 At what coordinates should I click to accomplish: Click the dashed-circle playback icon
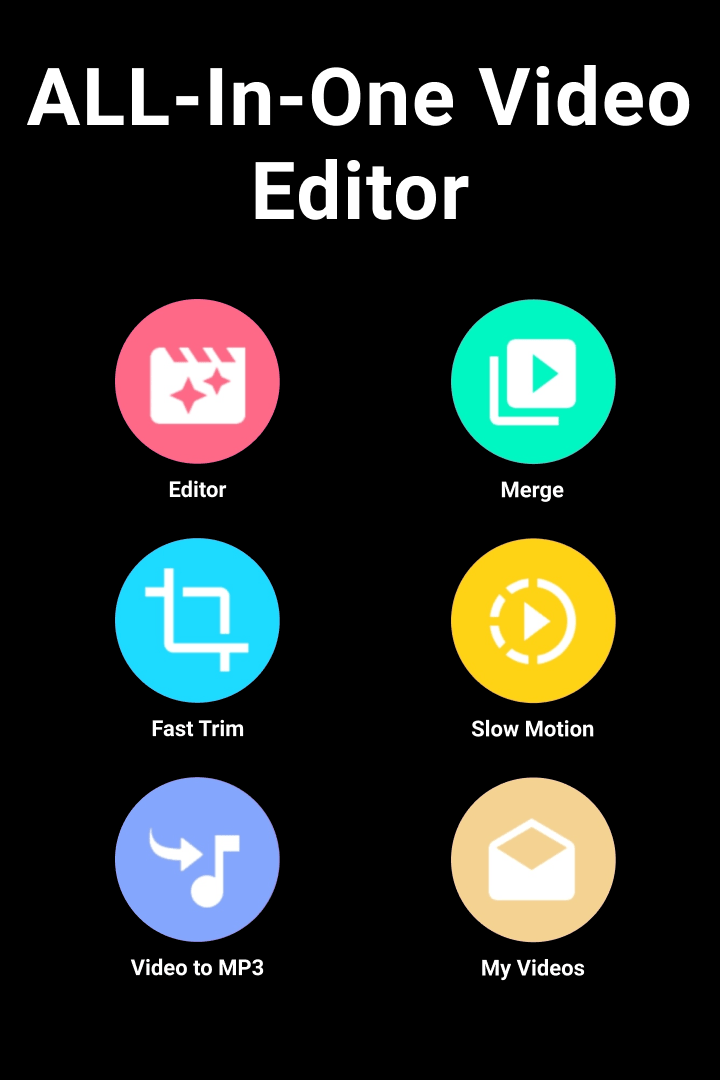pos(533,620)
